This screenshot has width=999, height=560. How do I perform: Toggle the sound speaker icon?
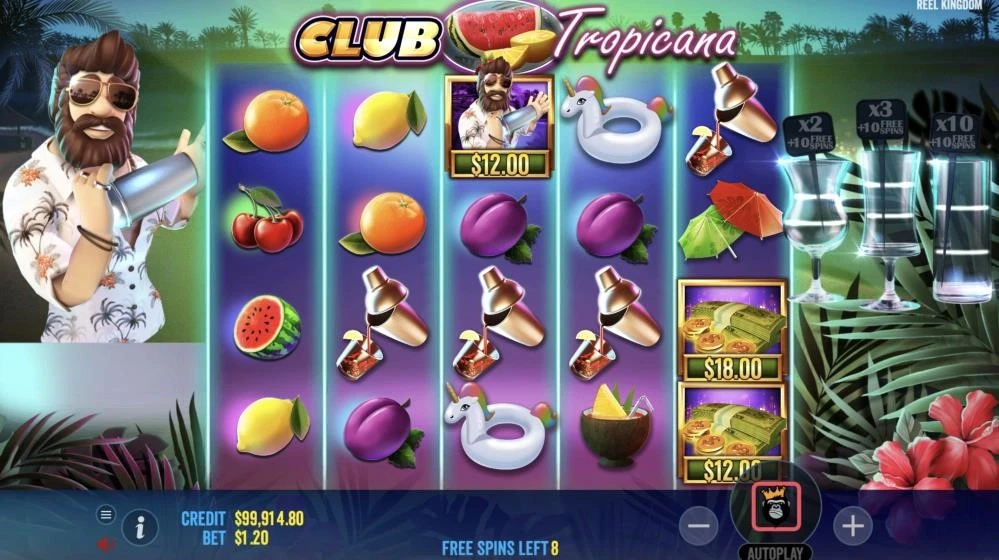[x=106, y=545]
